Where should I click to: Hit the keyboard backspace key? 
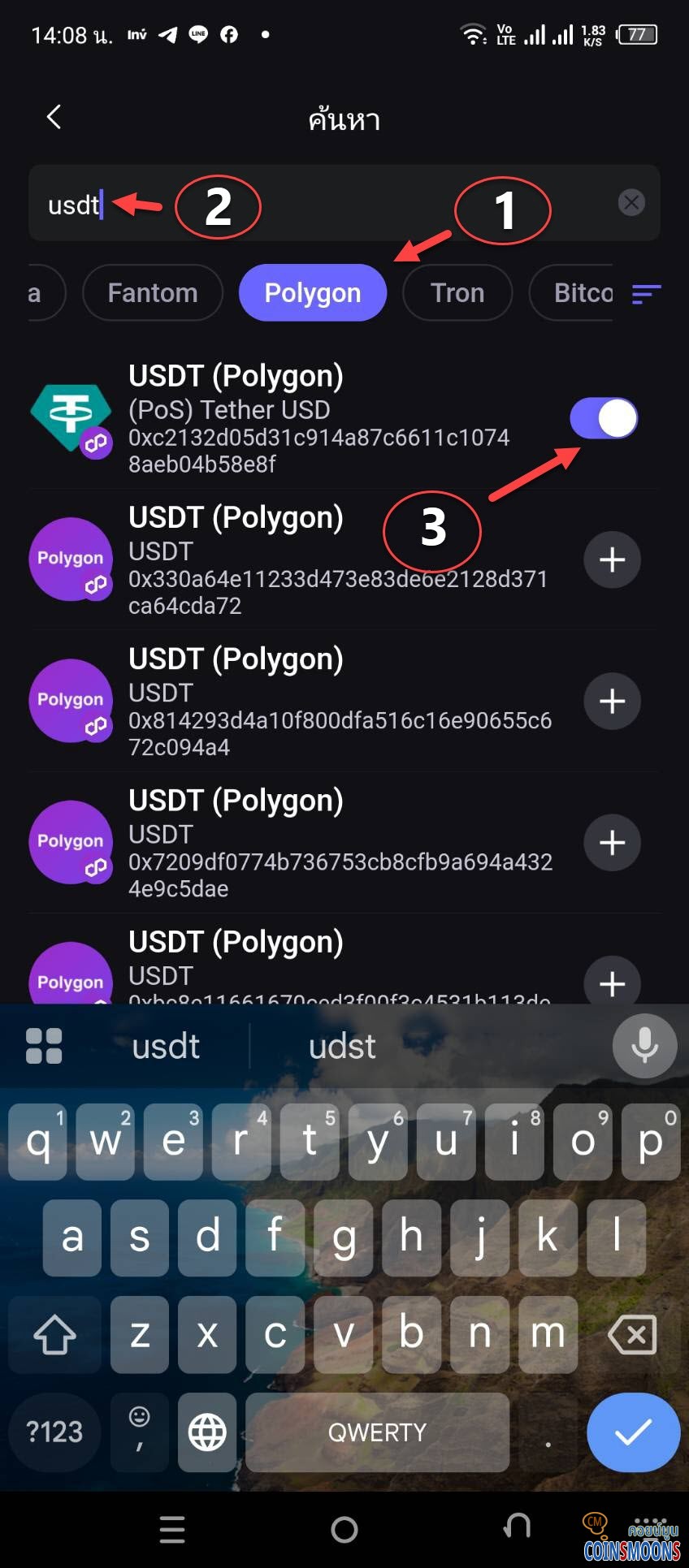(x=632, y=1334)
